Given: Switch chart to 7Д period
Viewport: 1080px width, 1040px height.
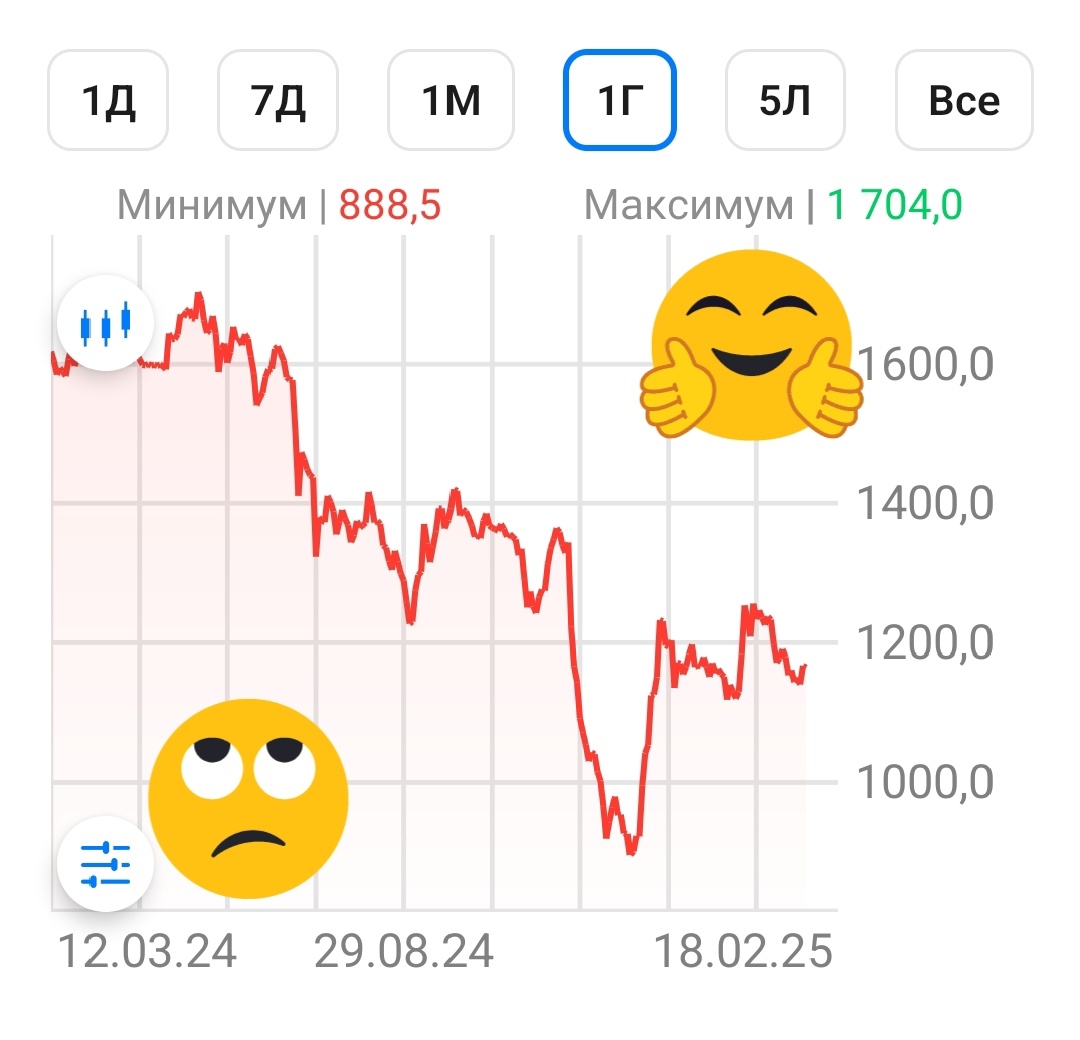Looking at the screenshot, I should point(278,101).
